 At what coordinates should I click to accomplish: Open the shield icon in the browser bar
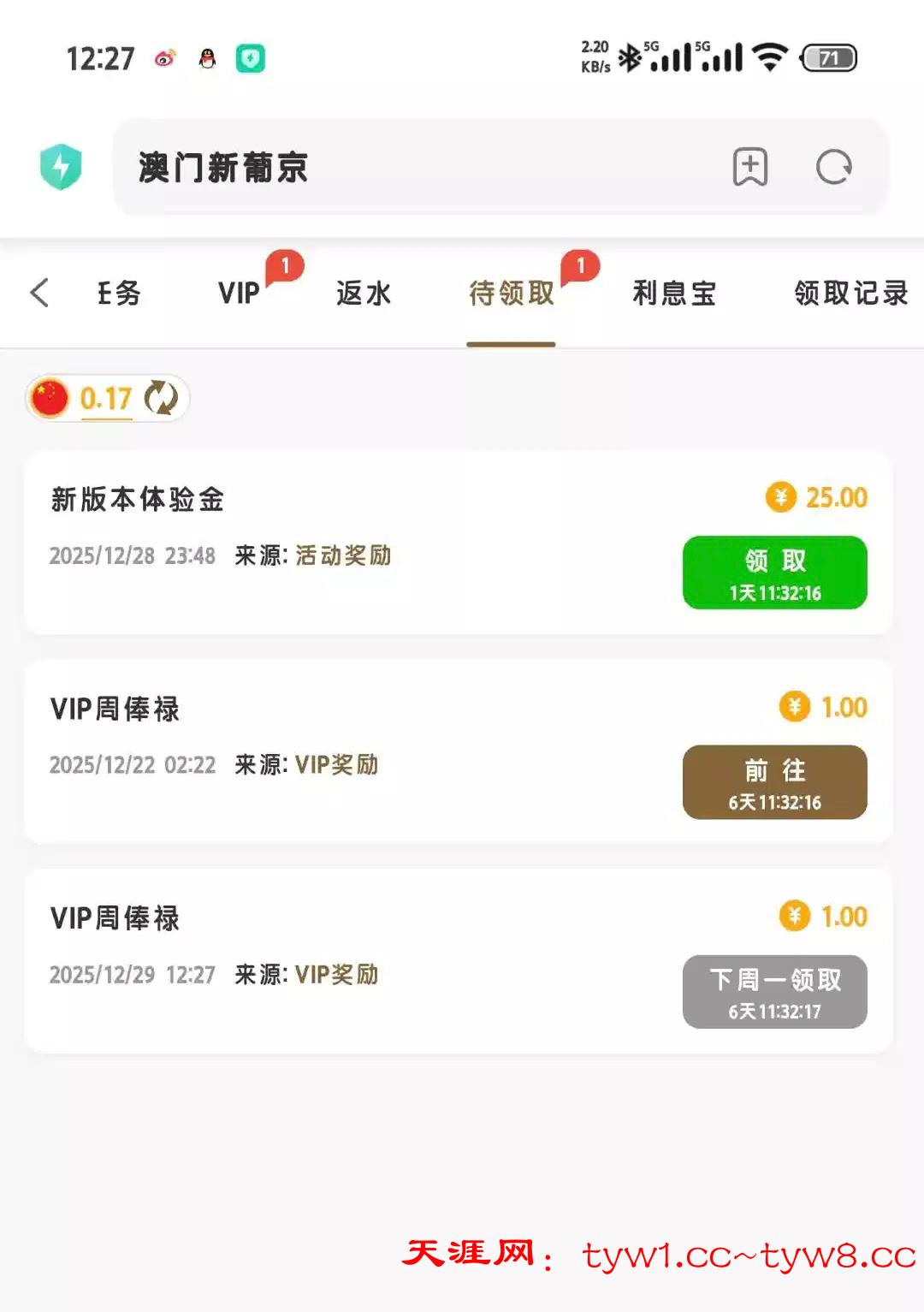[61, 167]
